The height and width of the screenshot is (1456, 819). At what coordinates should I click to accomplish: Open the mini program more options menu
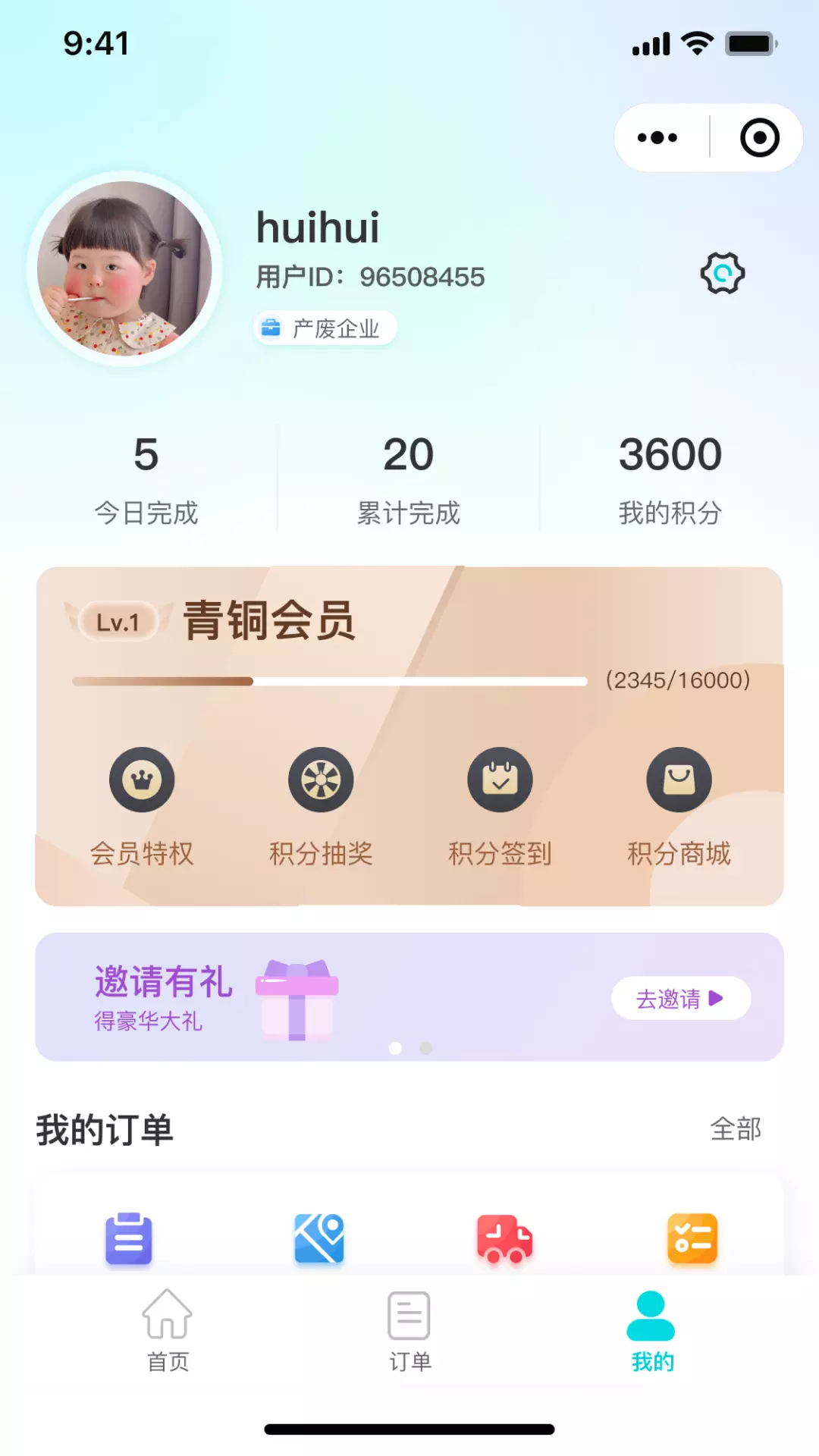pos(657,137)
